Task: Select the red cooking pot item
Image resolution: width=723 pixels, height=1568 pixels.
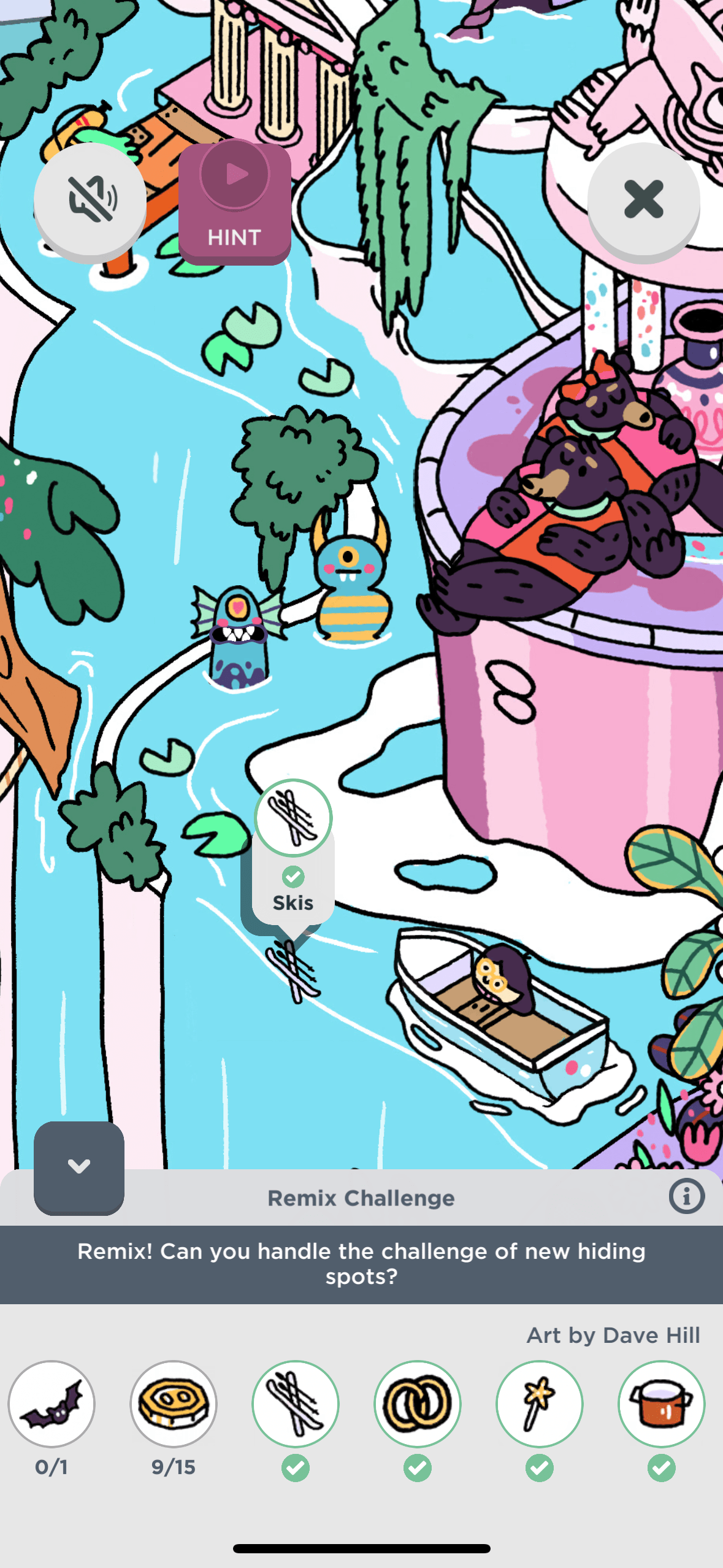Action: (661, 1404)
